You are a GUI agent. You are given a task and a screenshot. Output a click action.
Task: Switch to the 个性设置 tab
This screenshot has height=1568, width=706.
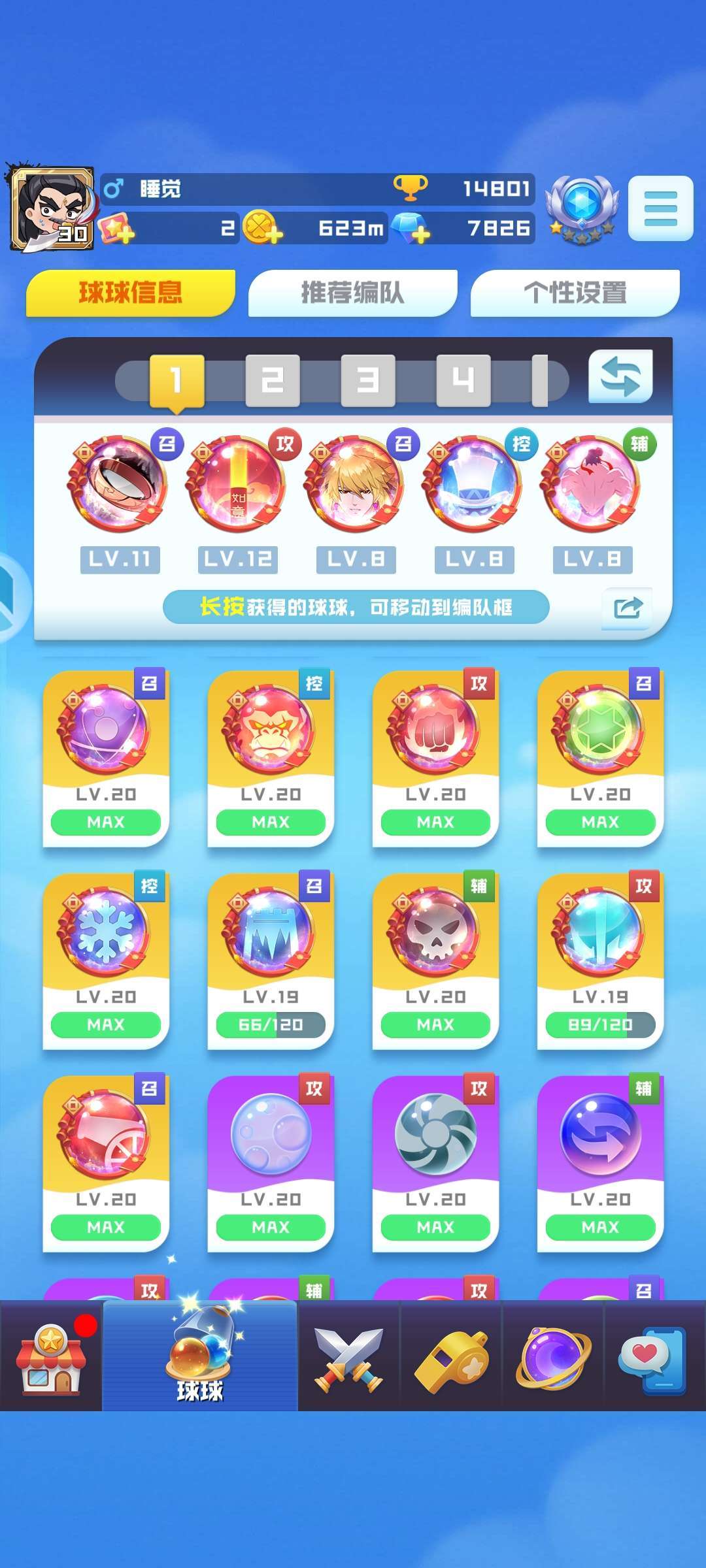(x=575, y=293)
